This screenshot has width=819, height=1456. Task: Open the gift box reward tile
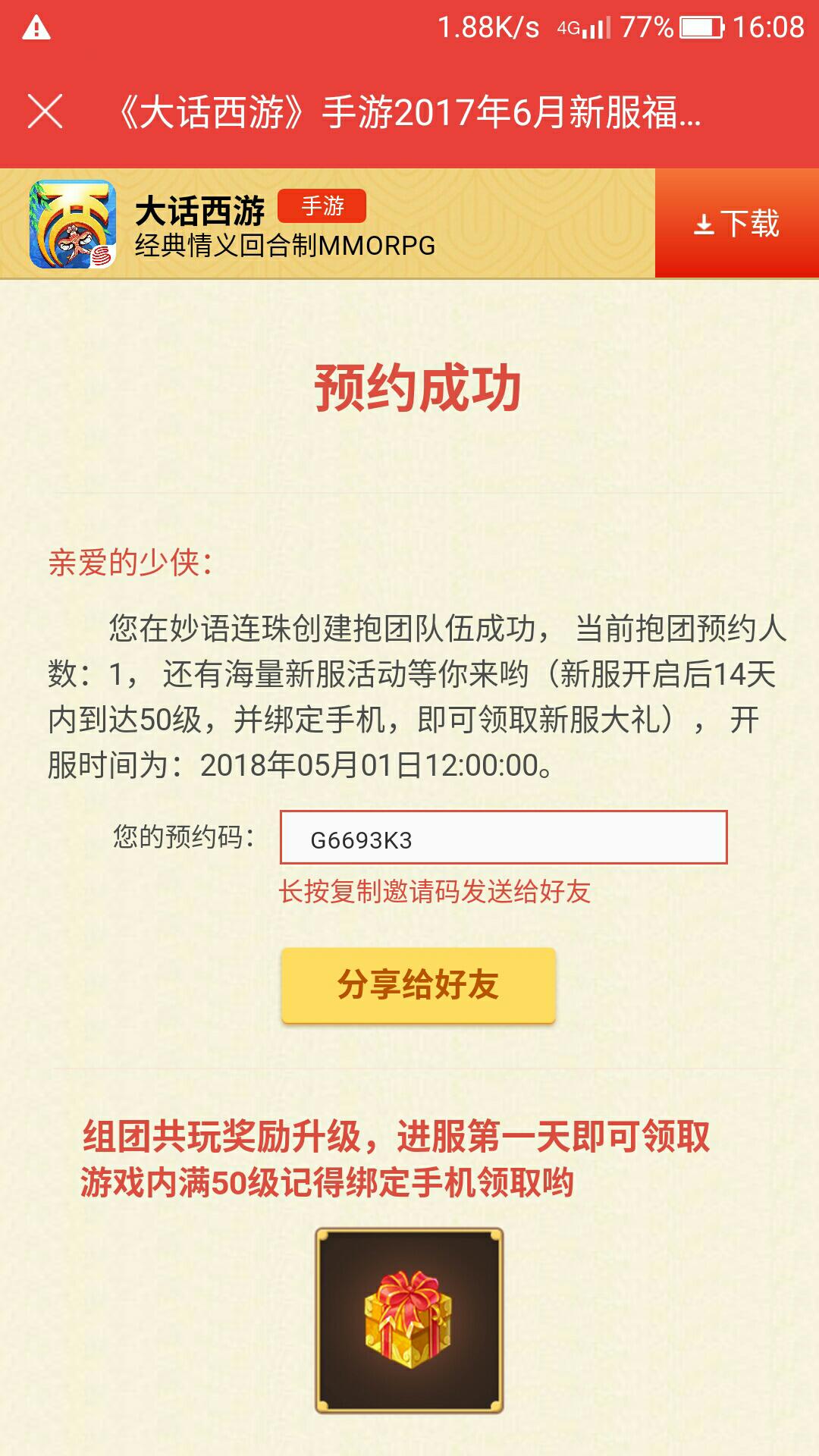(x=409, y=1320)
